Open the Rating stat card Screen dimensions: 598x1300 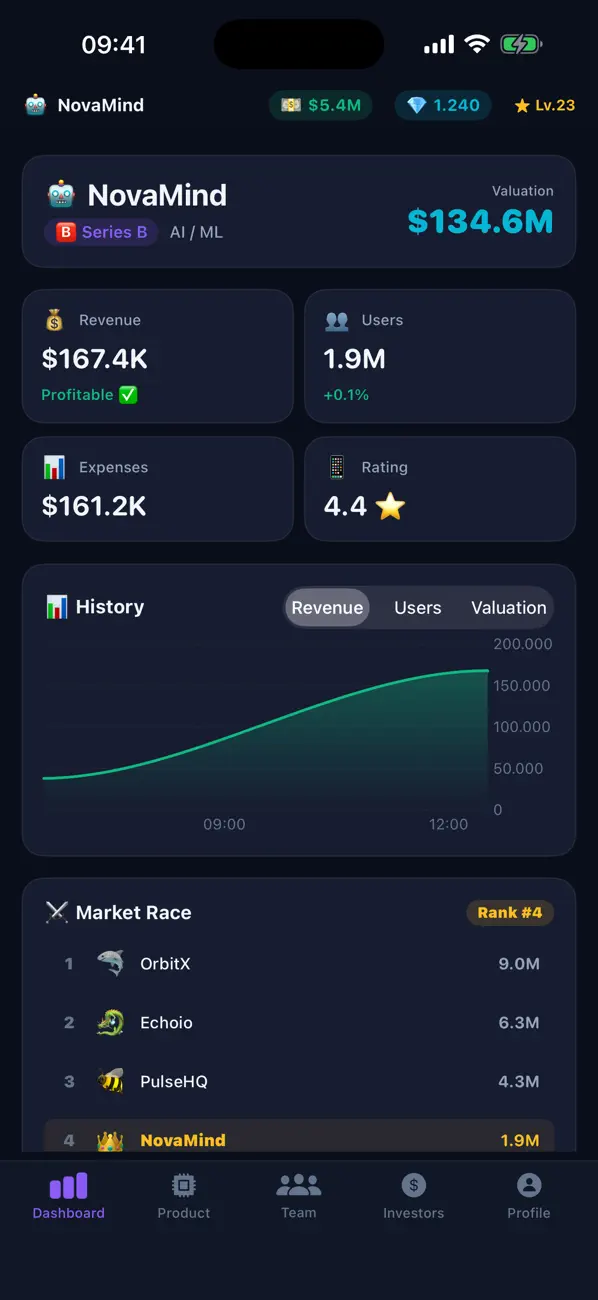click(440, 489)
